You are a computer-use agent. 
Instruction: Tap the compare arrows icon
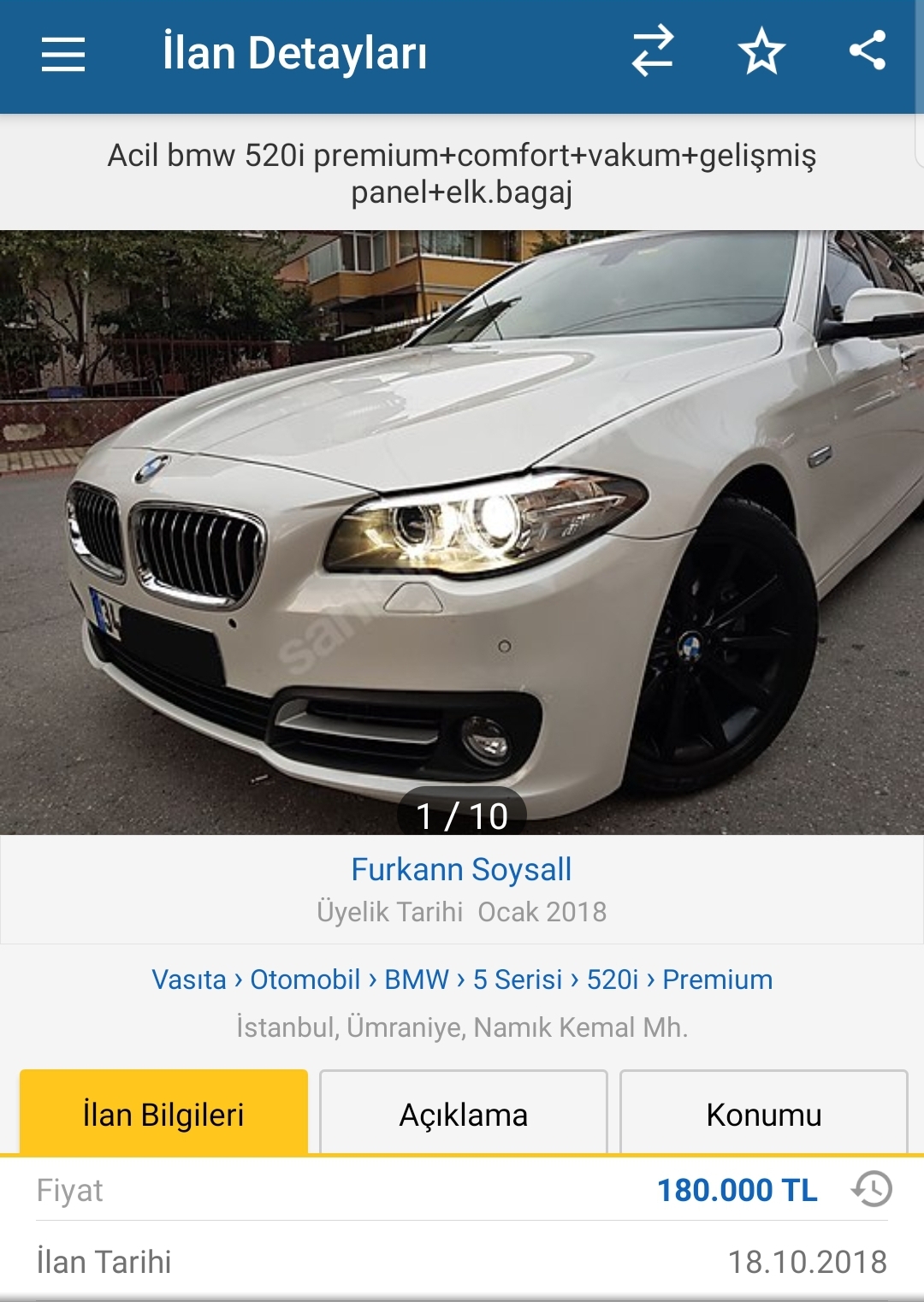point(653,52)
